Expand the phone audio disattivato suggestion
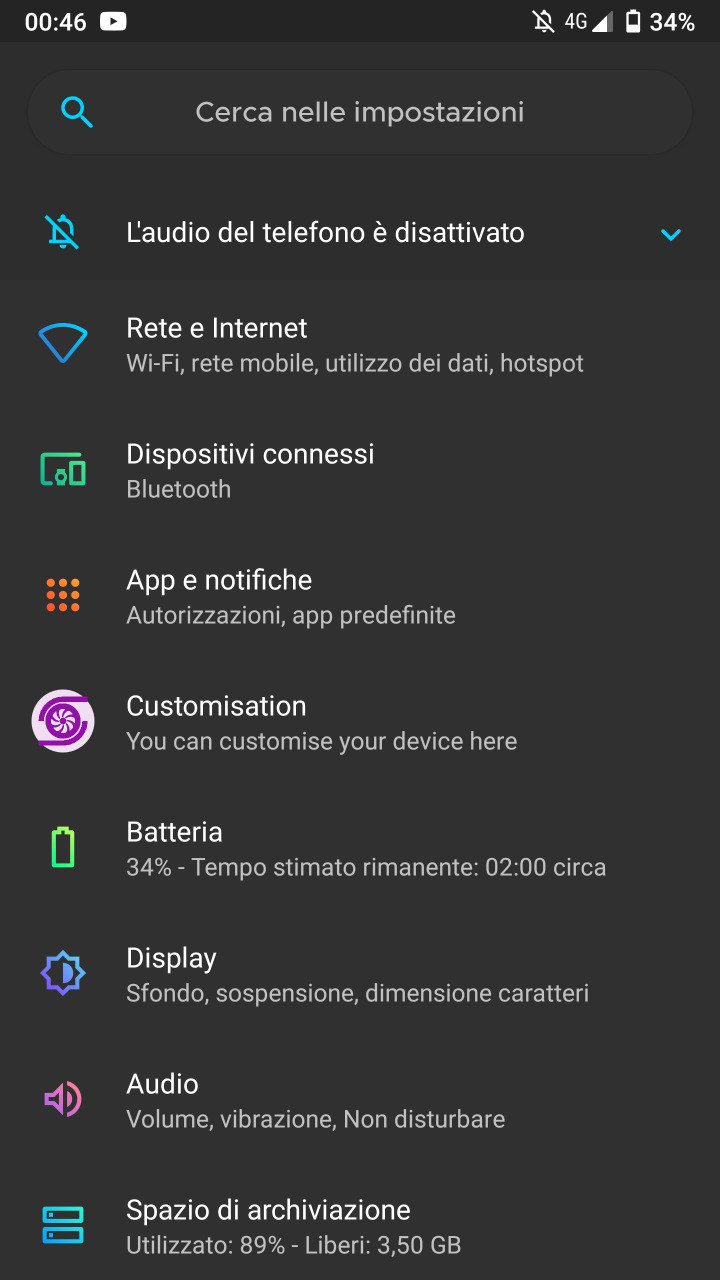 [670, 234]
